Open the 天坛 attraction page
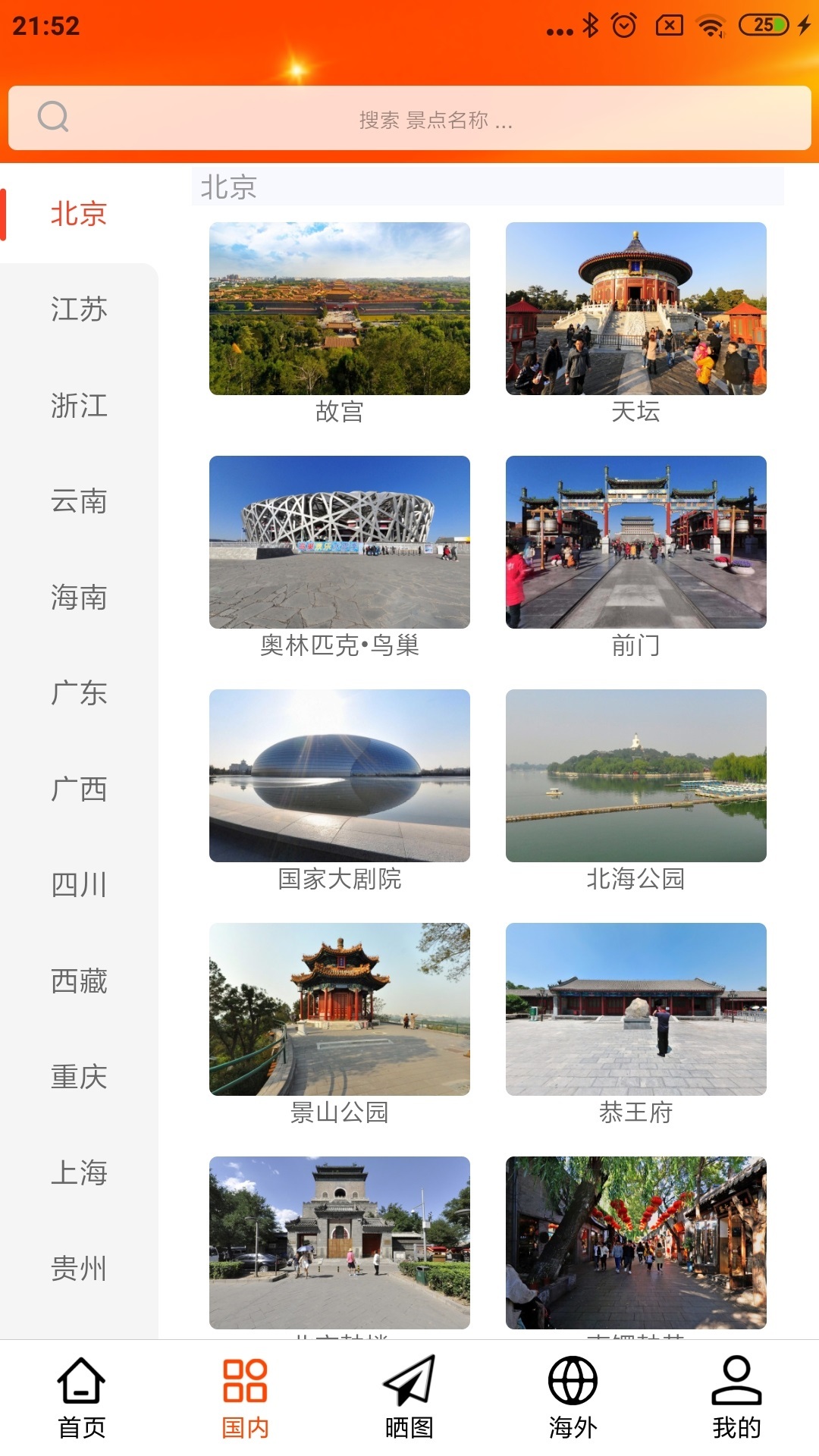Screen dimensions: 819x1456 (635, 311)
